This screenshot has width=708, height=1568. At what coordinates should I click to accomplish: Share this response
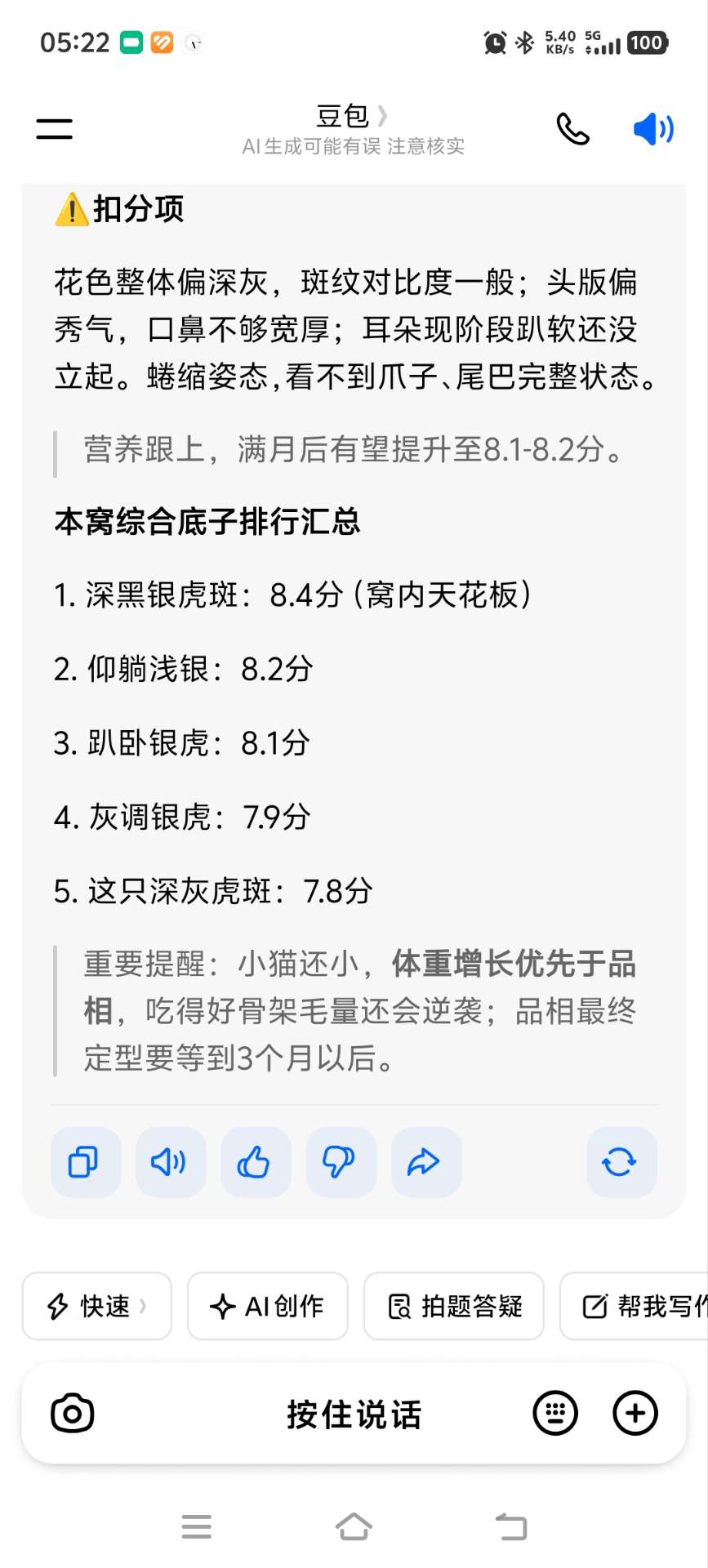click(426, 1162)
